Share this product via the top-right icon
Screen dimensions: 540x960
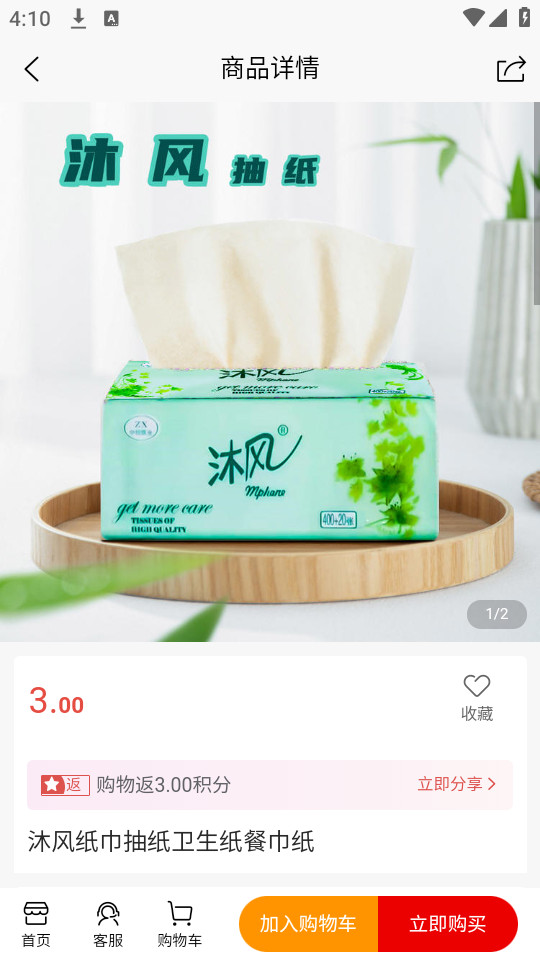[x=511, y=69]
